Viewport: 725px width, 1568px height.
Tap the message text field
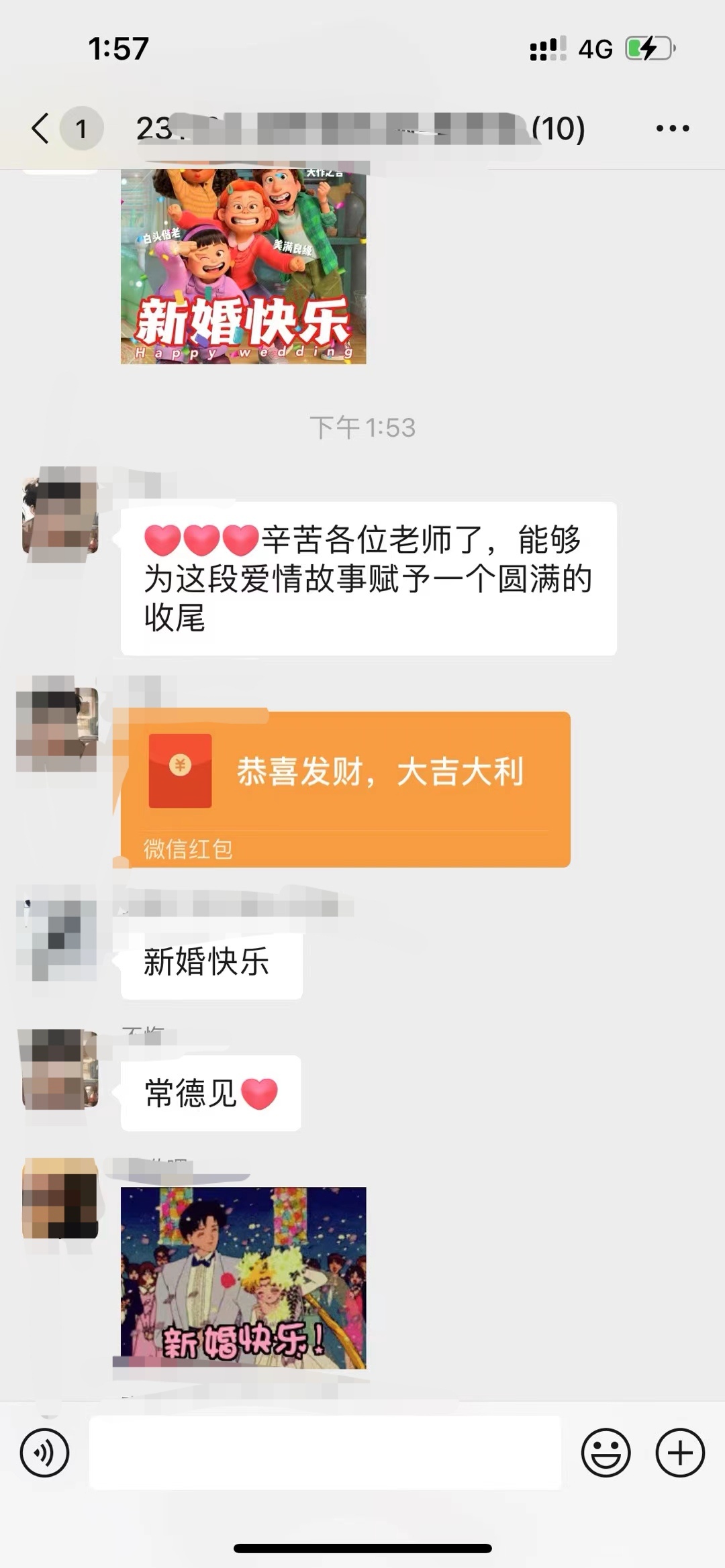click(325, 1453)
